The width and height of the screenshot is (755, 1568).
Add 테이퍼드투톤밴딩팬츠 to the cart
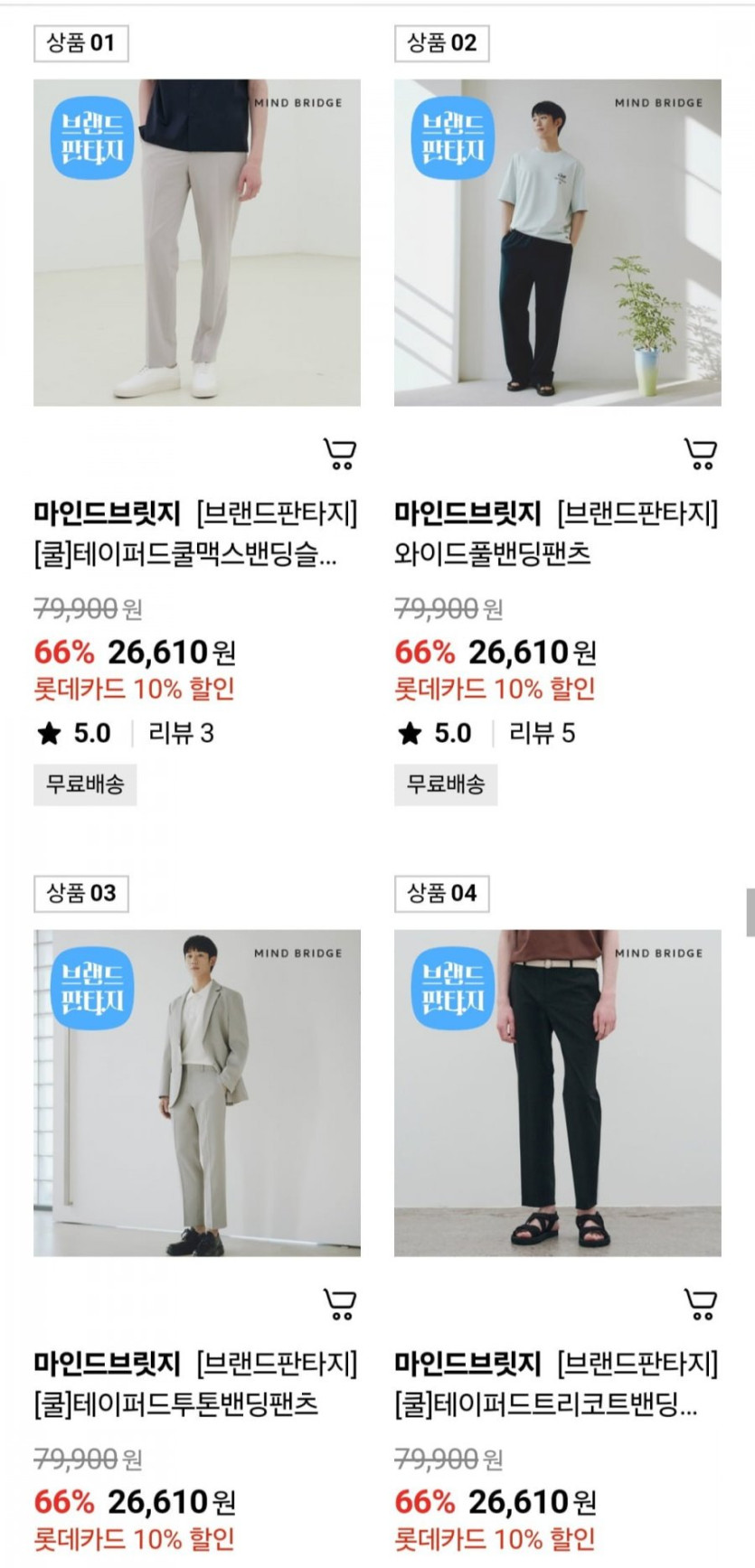point(340,1303)
